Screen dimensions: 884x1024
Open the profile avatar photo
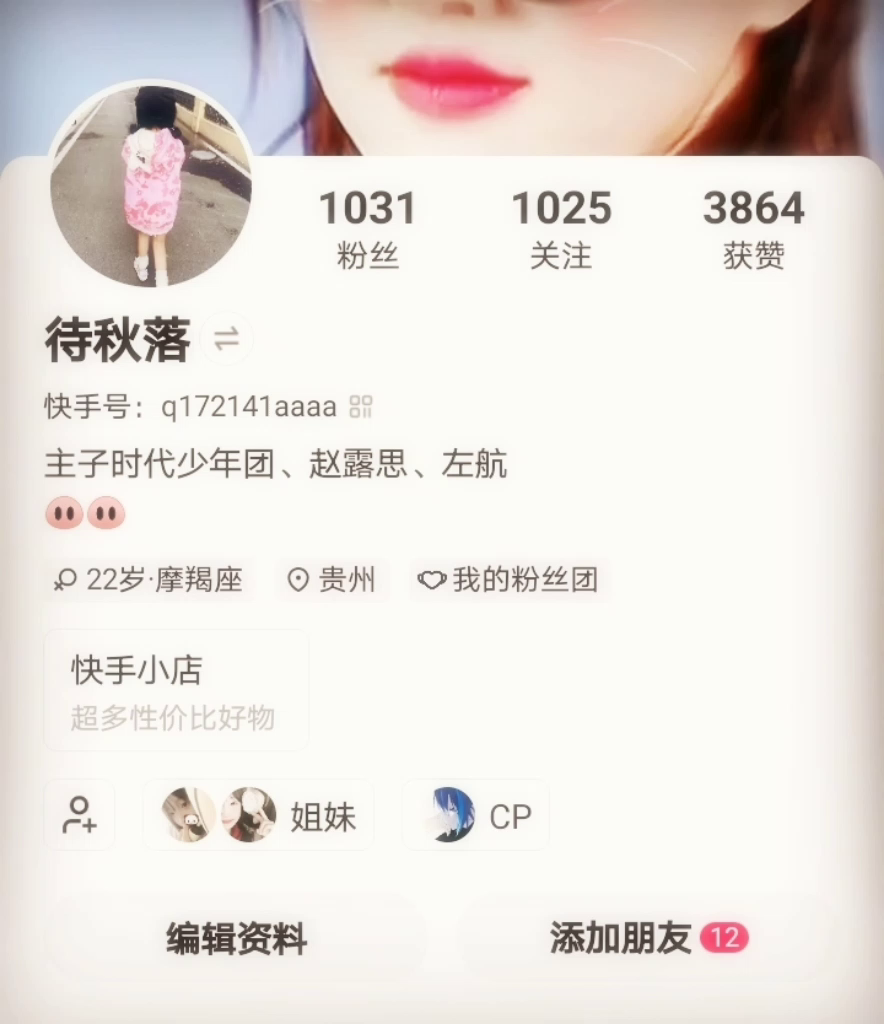(150, 185)
